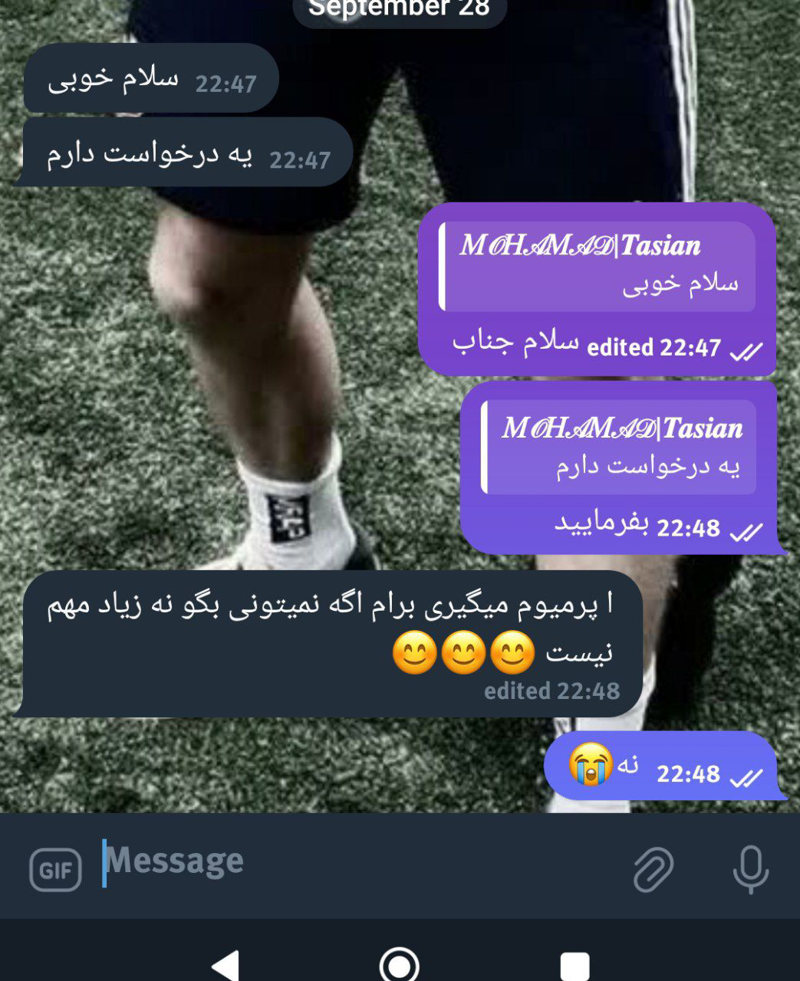Jump to quoted message 'سلام خوبی'
The image size is (800, 981).
pyautogui.click(x=597, y=266)
